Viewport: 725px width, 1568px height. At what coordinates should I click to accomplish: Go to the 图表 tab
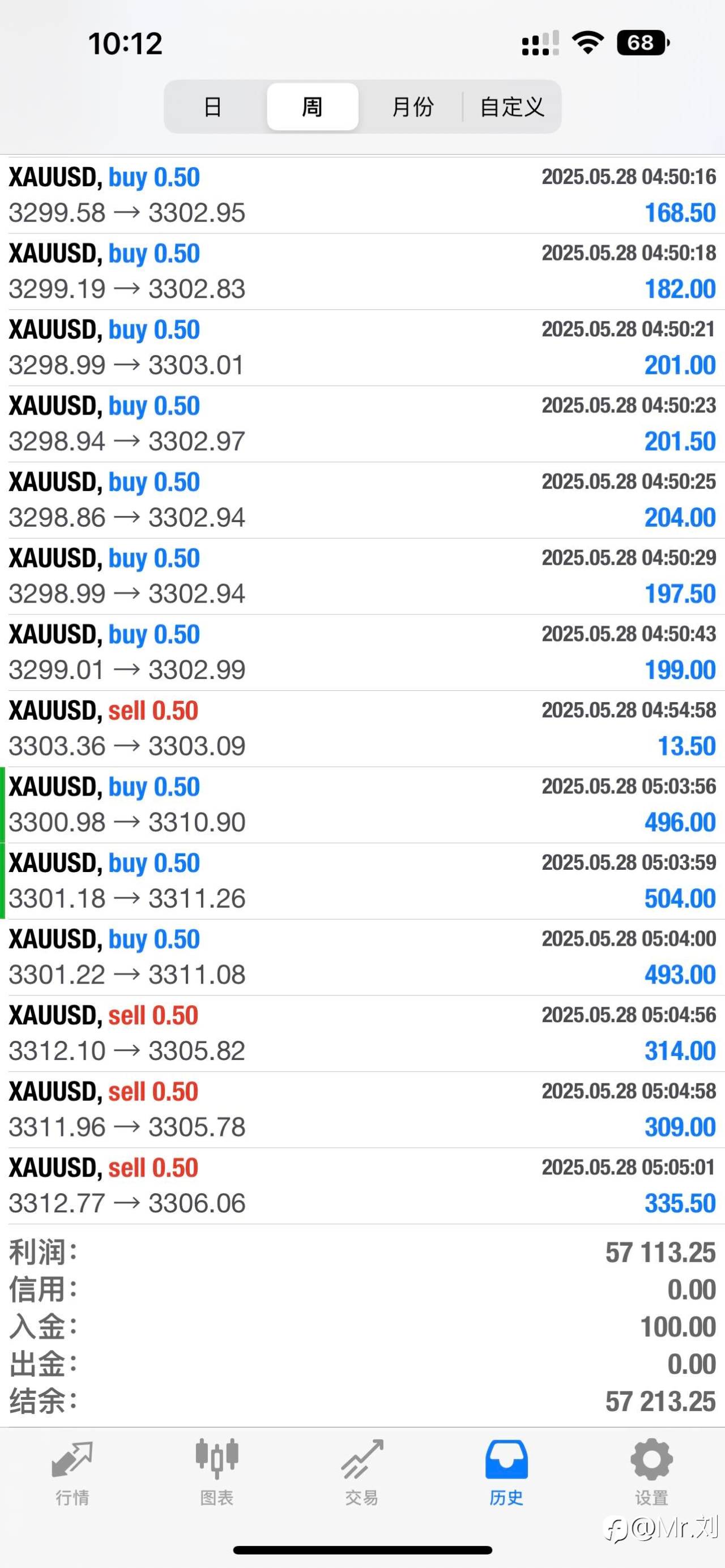coord(217,1473)
